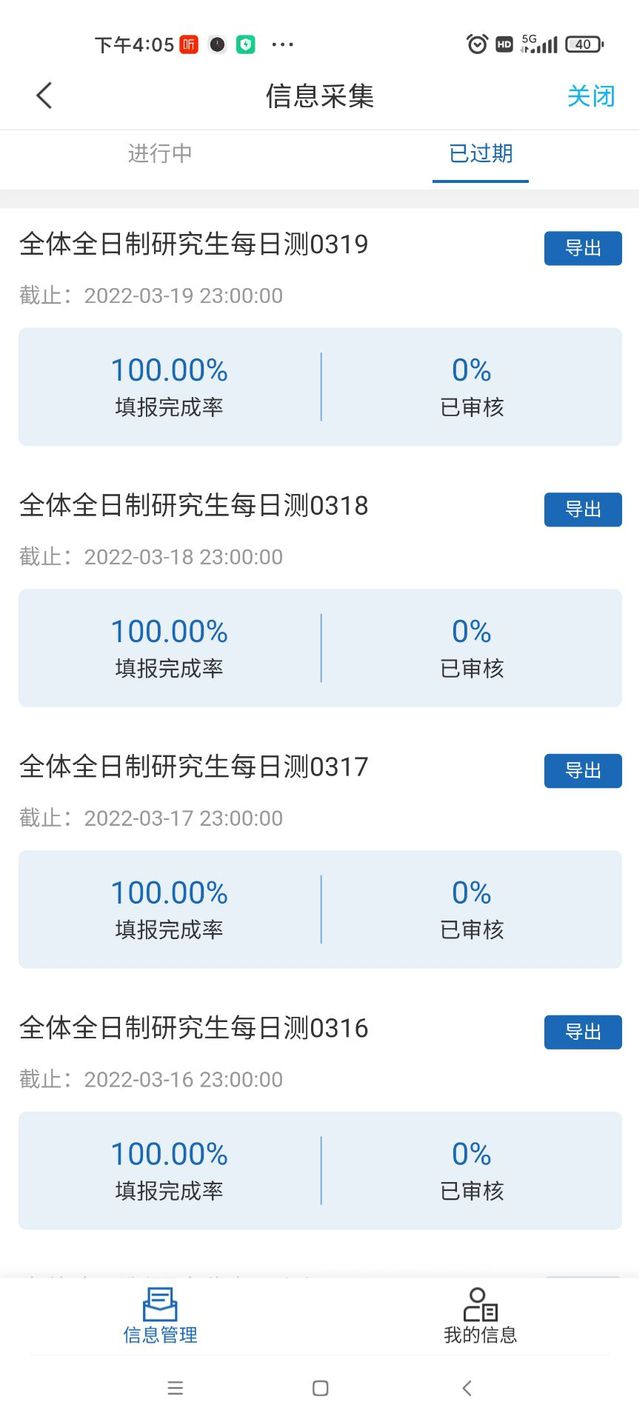Image resolution: width=639 pixels, height=1422 pixels.
Task: Export data for 每日测0317
Action: (582, 770)
